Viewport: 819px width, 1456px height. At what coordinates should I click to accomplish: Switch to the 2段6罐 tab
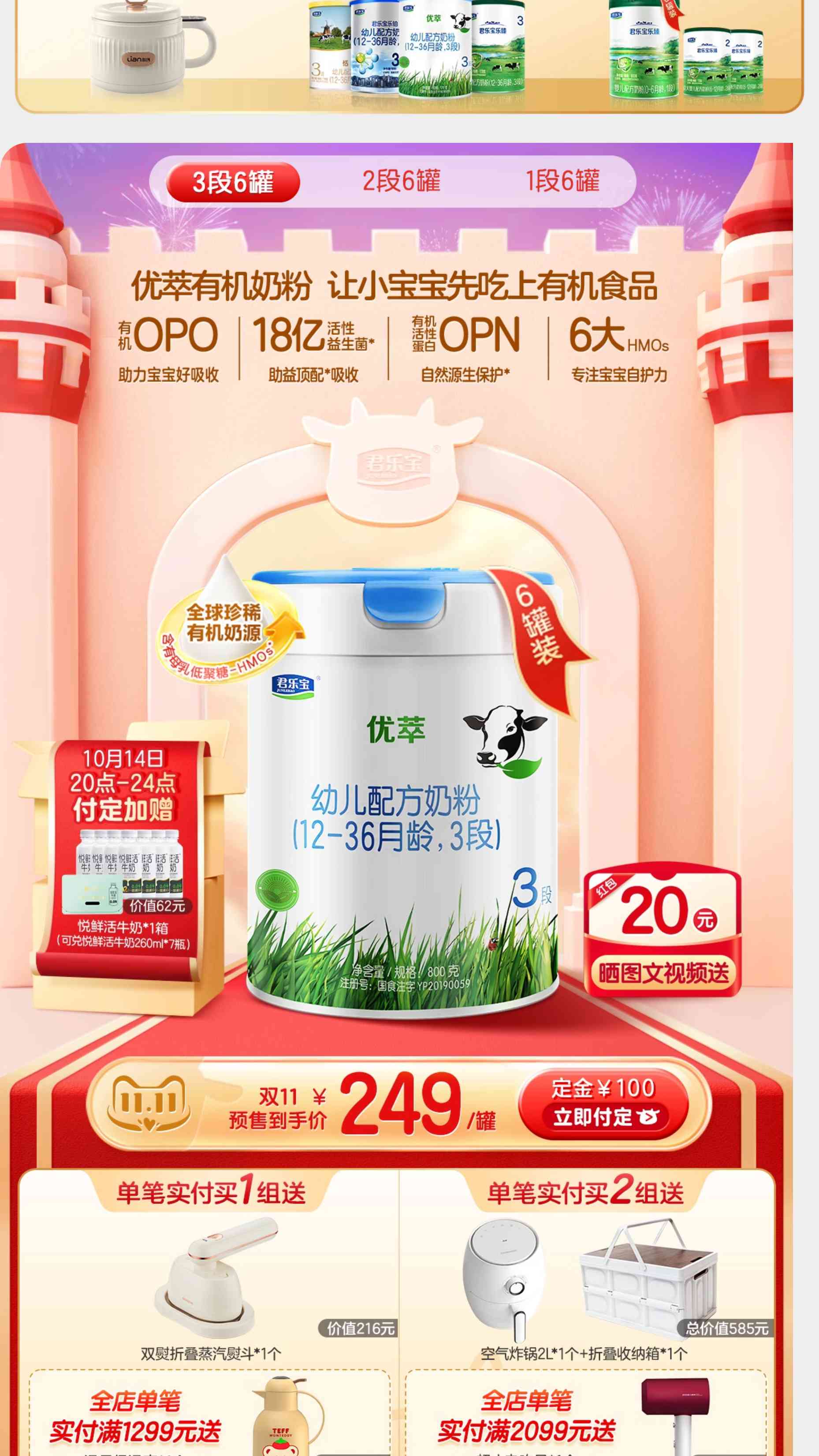(401, 181)
